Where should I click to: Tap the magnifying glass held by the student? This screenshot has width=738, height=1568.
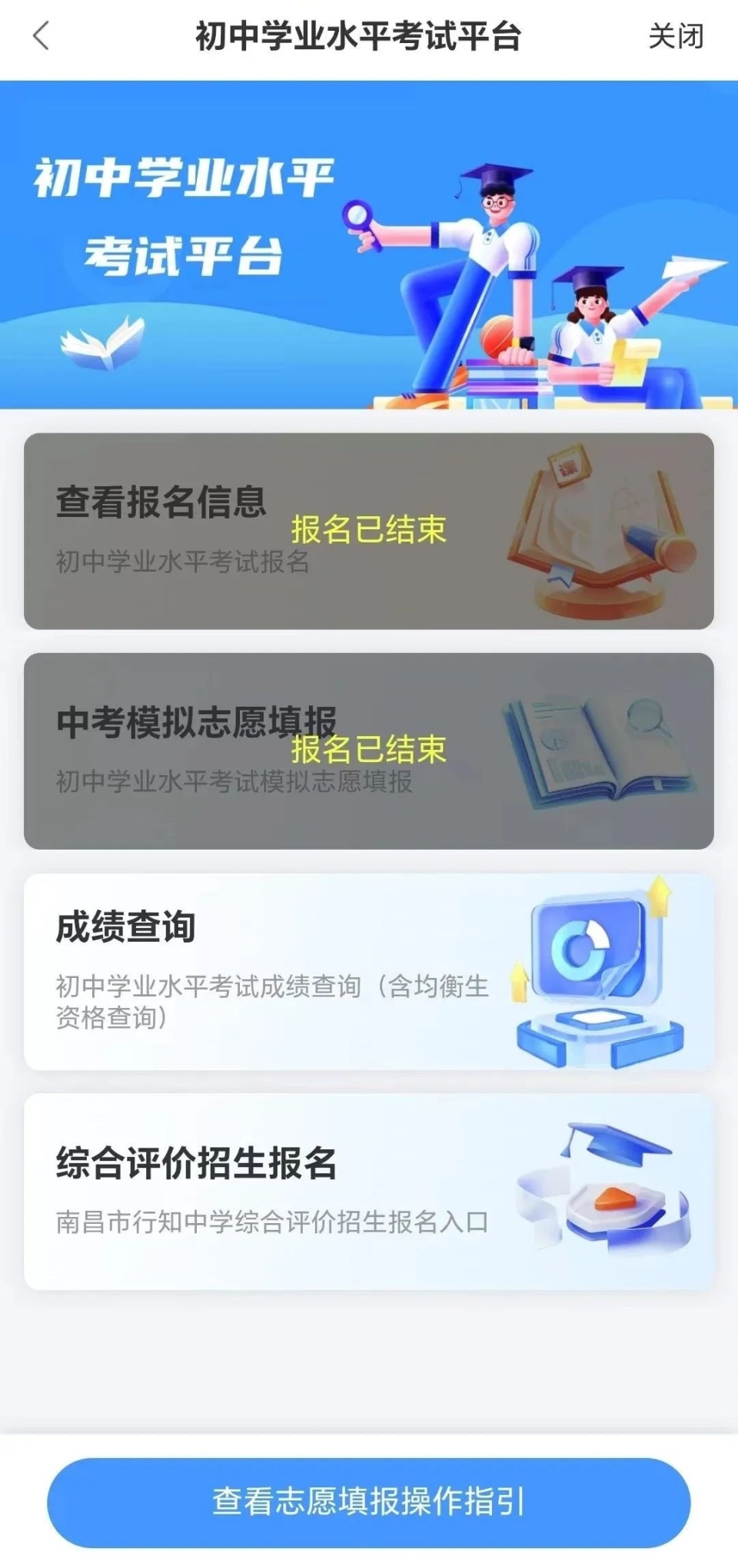click(357, 215)
